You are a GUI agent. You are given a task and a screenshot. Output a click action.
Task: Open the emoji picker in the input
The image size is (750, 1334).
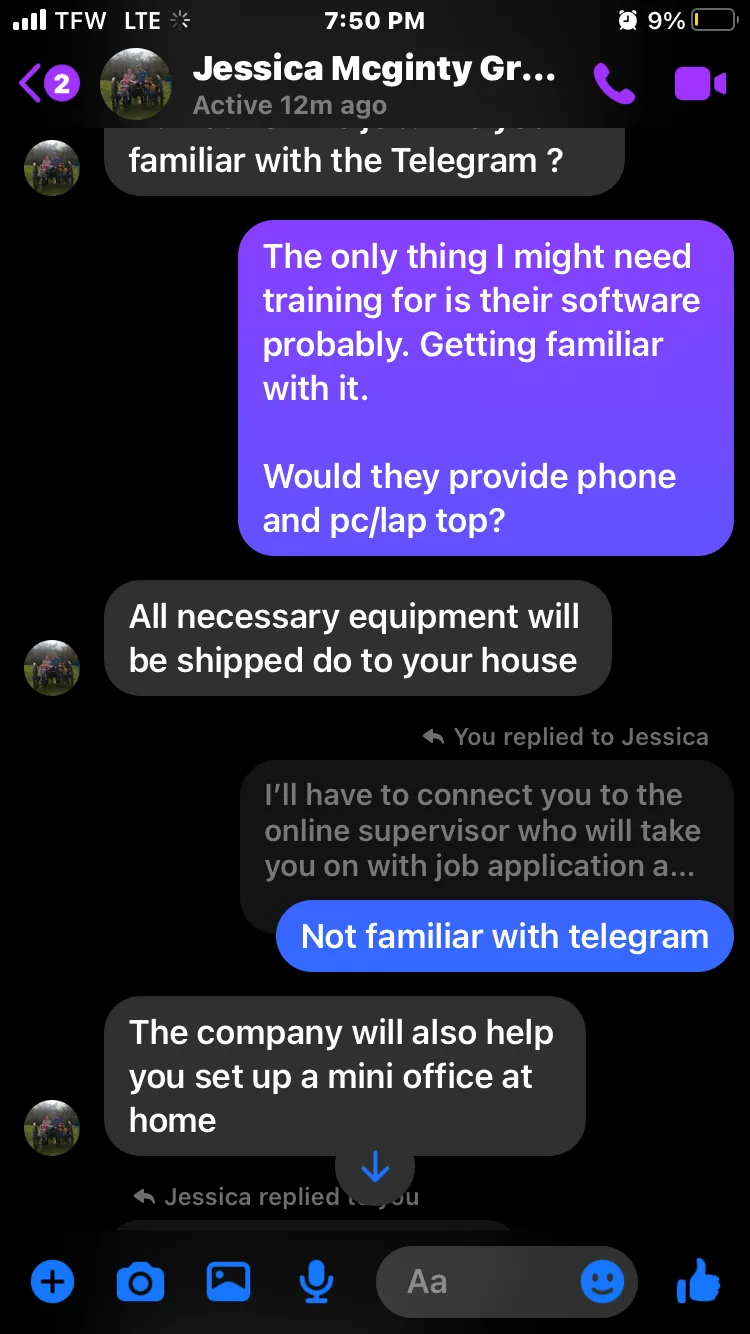pos(602,1281)
